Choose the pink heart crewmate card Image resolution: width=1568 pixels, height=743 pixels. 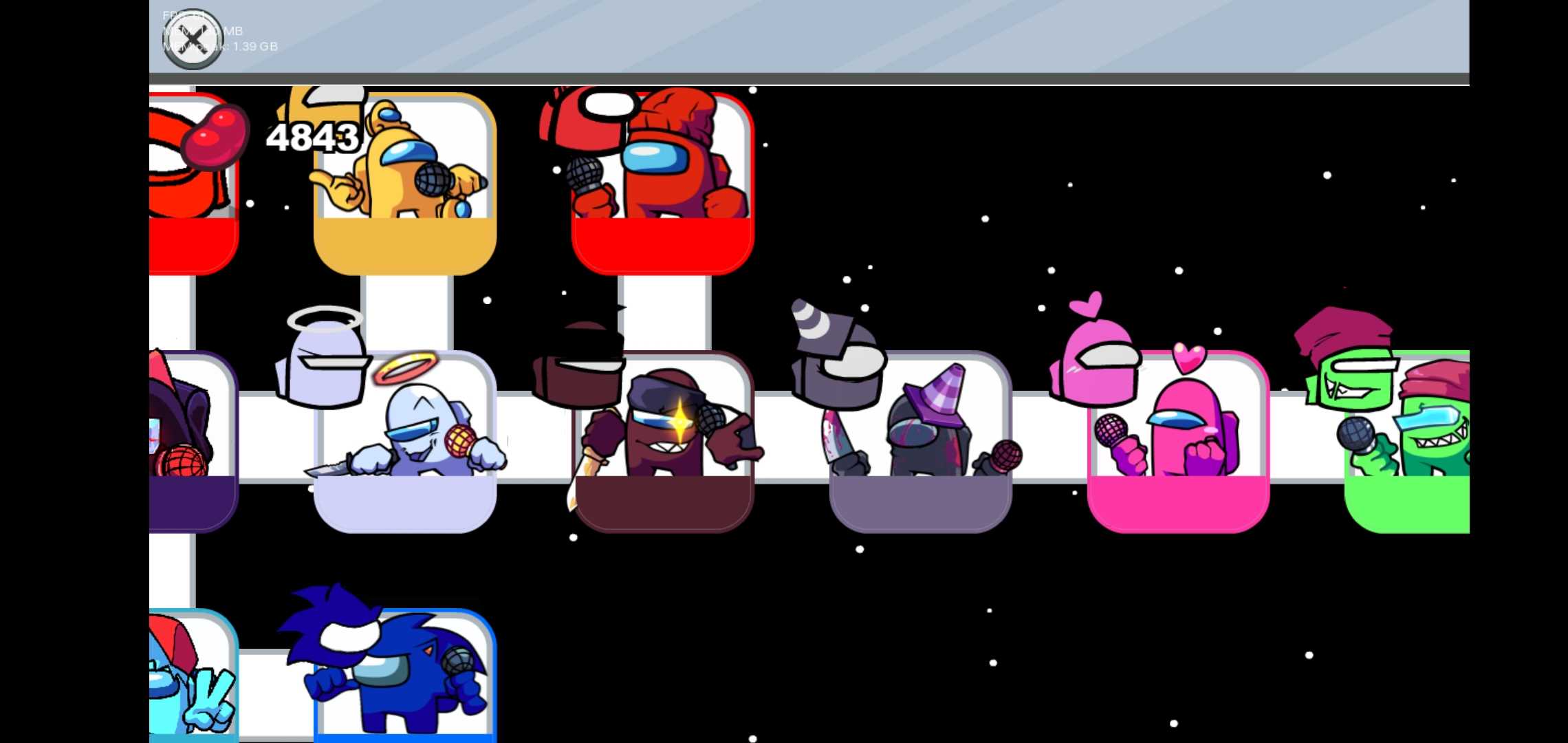click(x=1178, y=444)
